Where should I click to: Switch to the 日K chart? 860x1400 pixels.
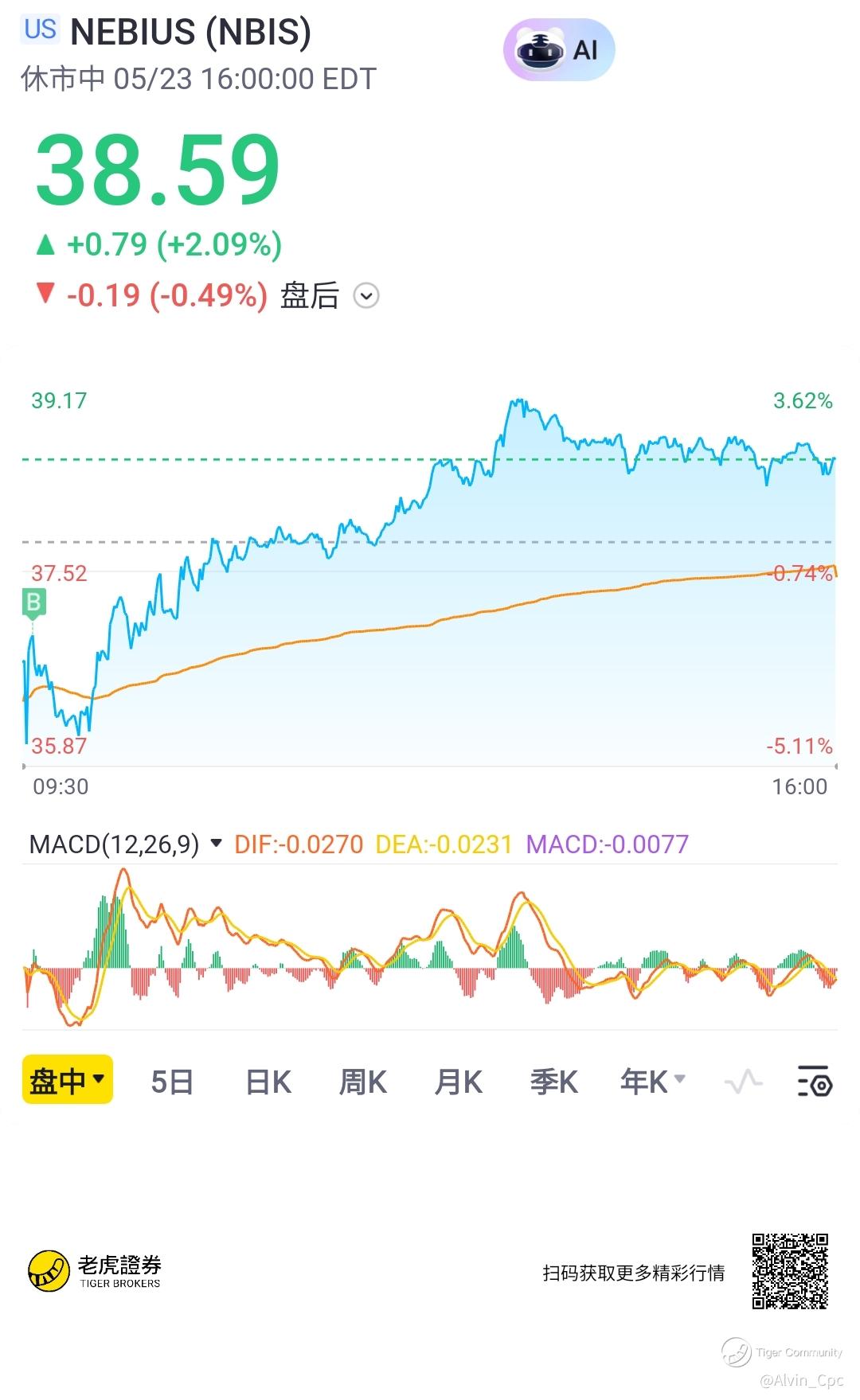tap(268, 1082)
